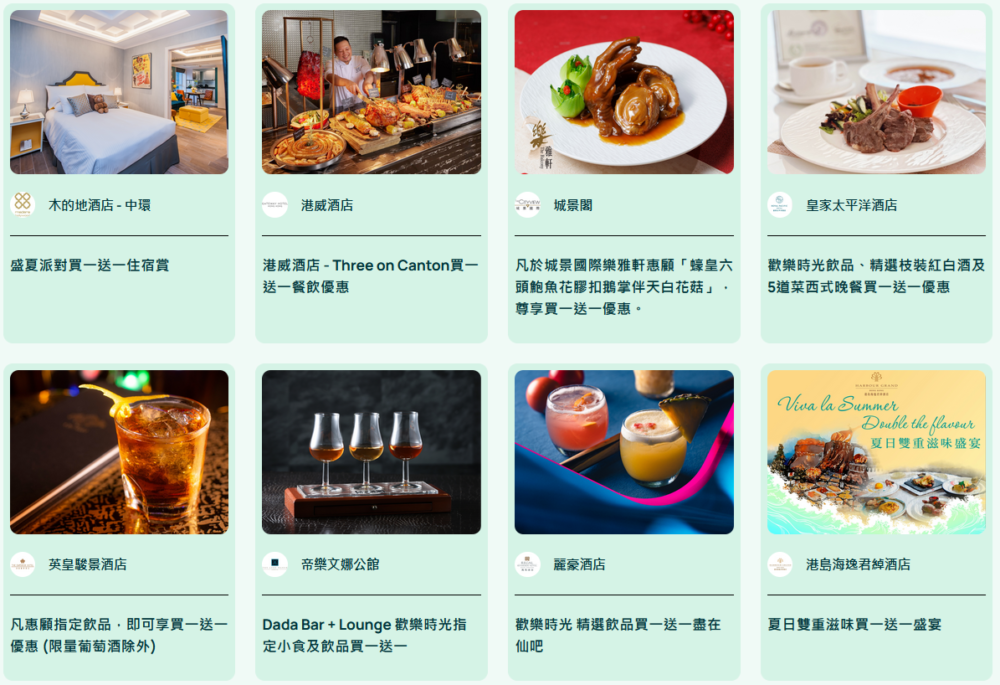Select the 英皇駿景酒店 drinks offer card
The image size is (1000, 685).
(x=119, y=452)
